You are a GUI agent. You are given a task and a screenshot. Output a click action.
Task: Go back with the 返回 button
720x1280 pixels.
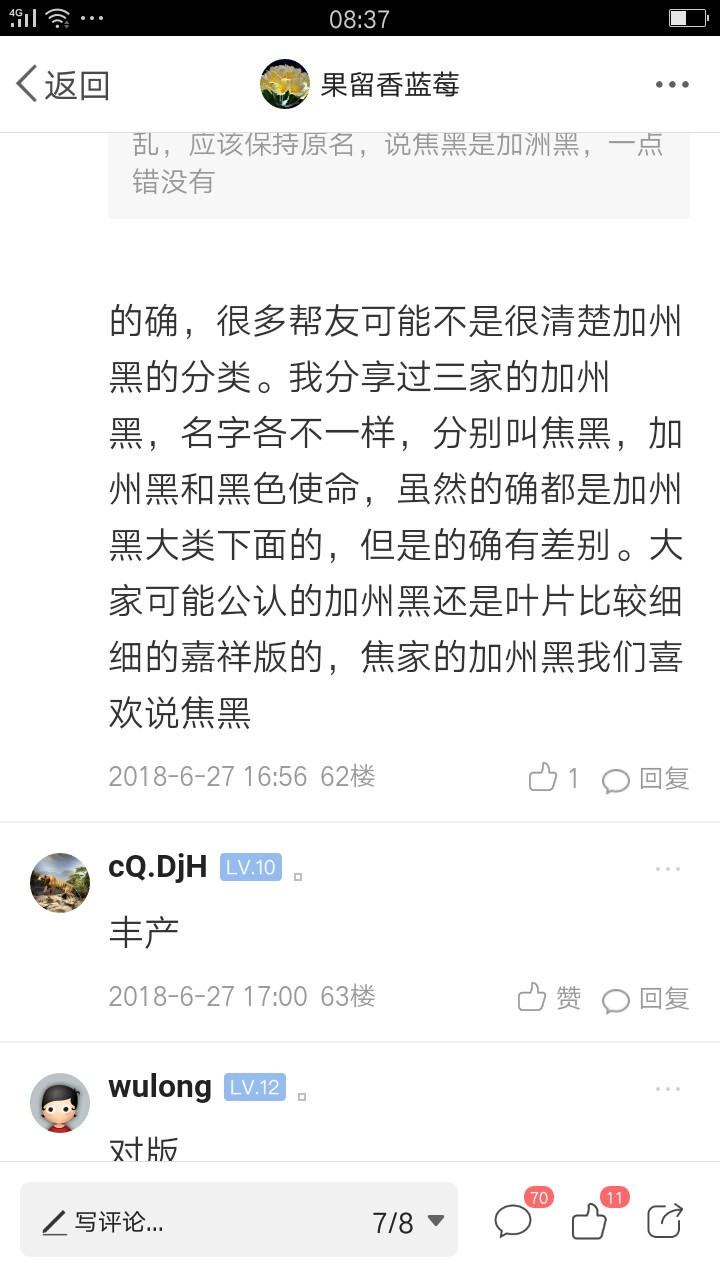[62, 85]
